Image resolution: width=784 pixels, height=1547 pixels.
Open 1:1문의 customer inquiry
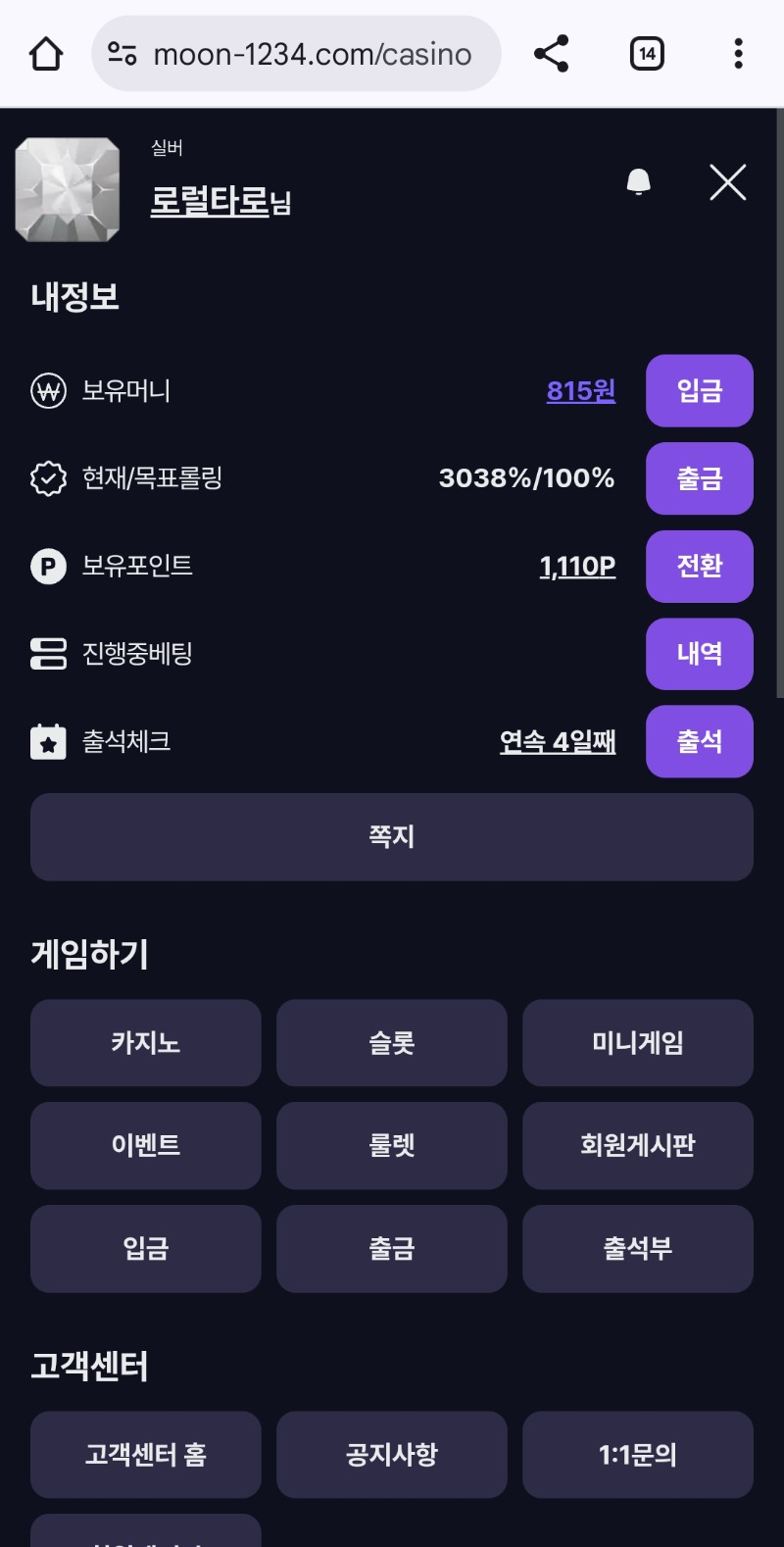(x=637, y=1455)
